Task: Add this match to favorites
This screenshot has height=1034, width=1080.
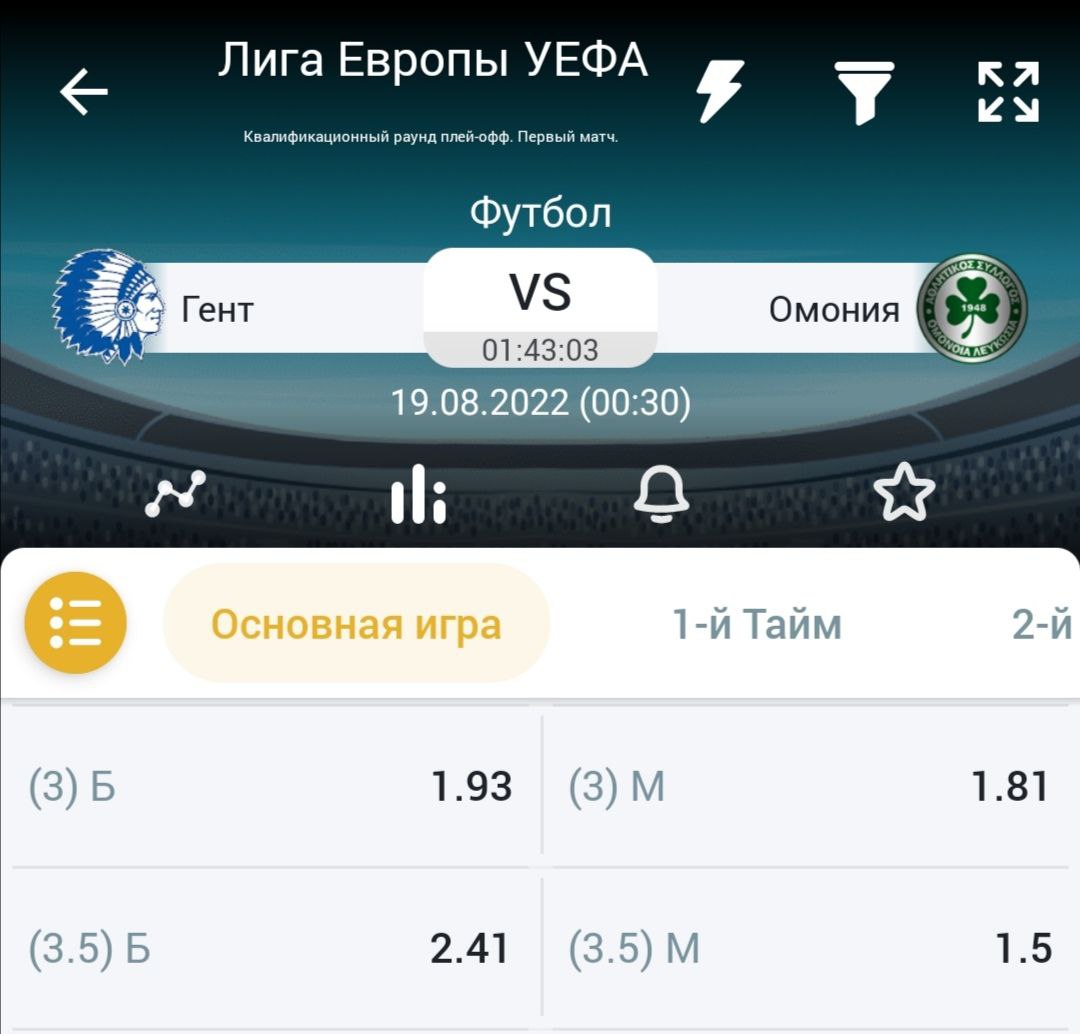Action: point(904,493)
